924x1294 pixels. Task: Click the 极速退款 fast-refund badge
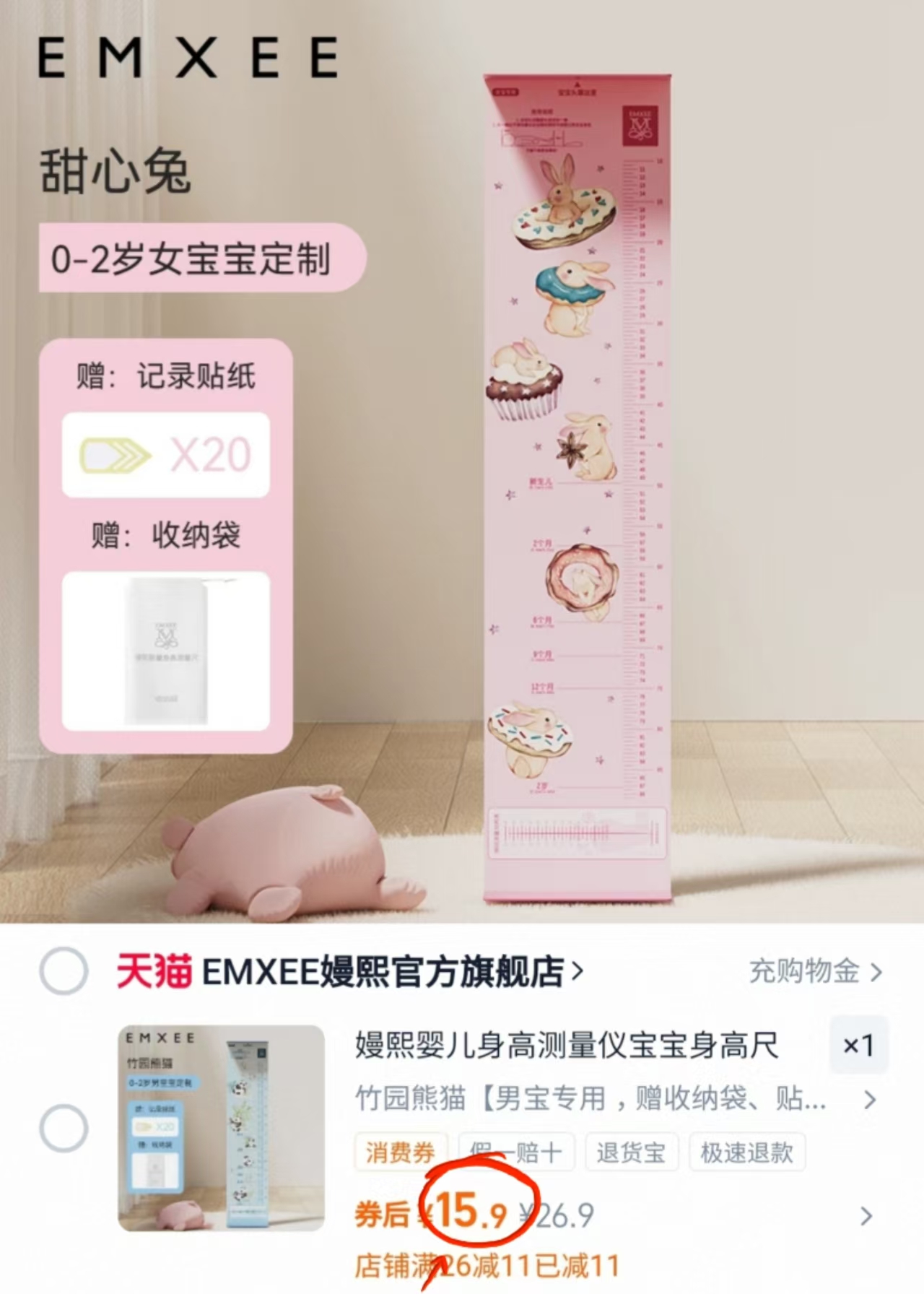[x=747, y=1151]
